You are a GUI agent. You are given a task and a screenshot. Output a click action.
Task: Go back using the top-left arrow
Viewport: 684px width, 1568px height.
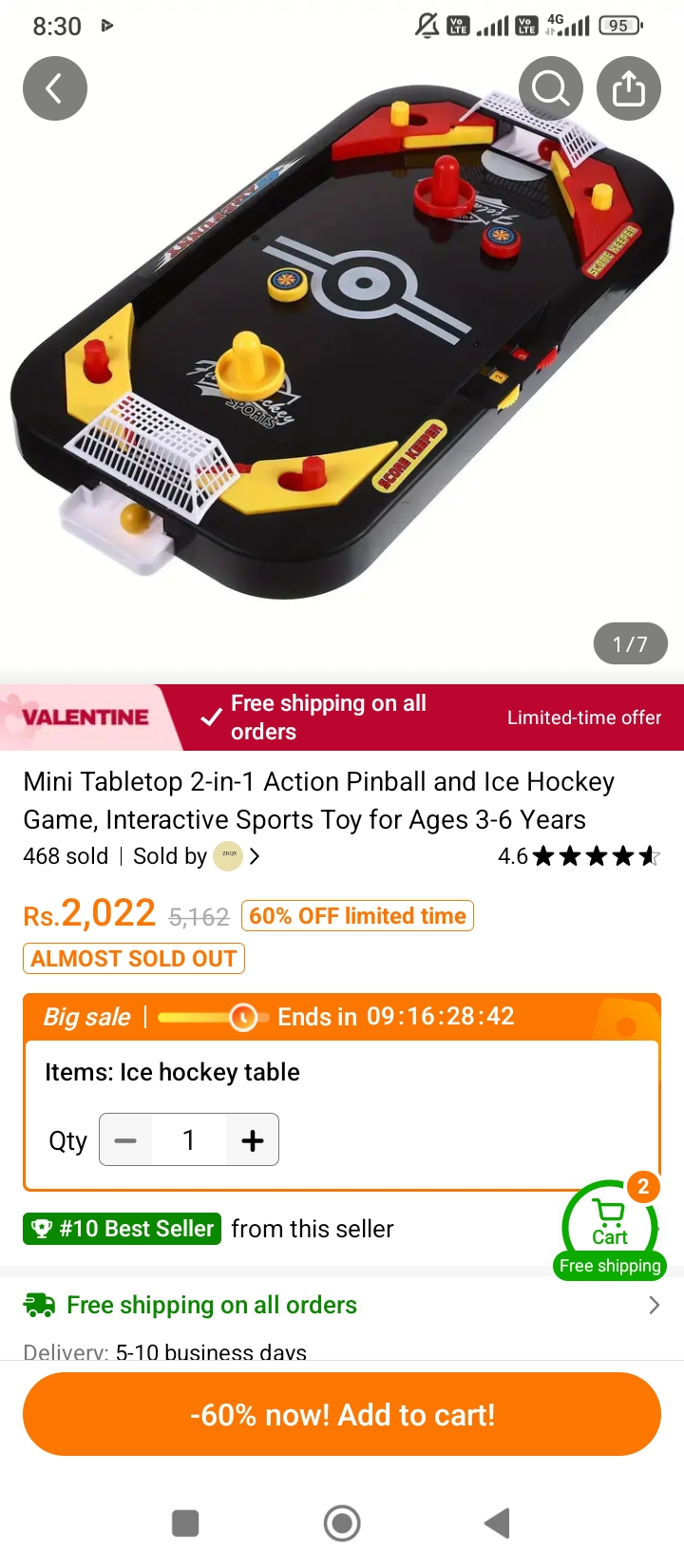click(x=55, y=89)
